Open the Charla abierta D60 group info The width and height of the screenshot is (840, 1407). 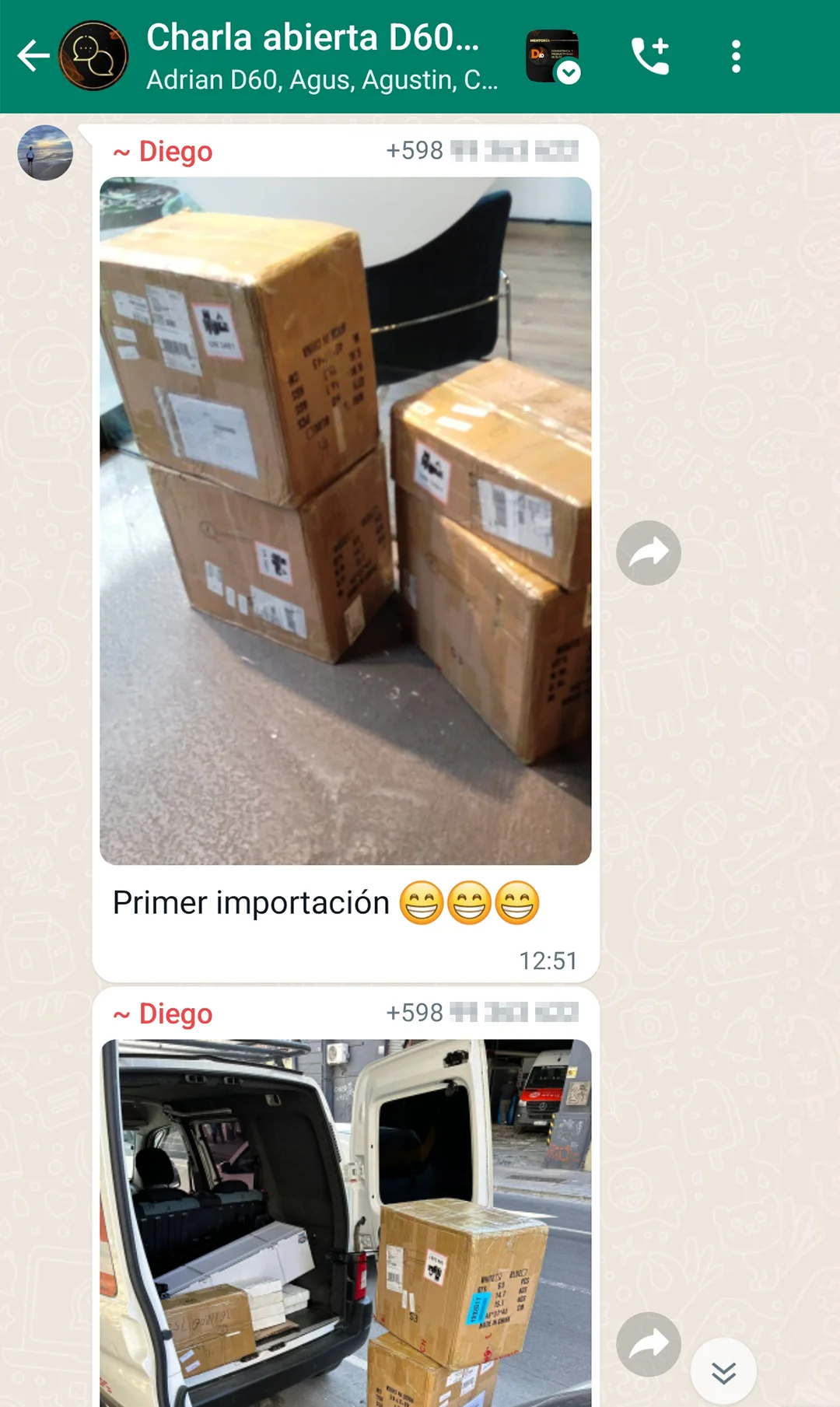(x=319, y=56)
